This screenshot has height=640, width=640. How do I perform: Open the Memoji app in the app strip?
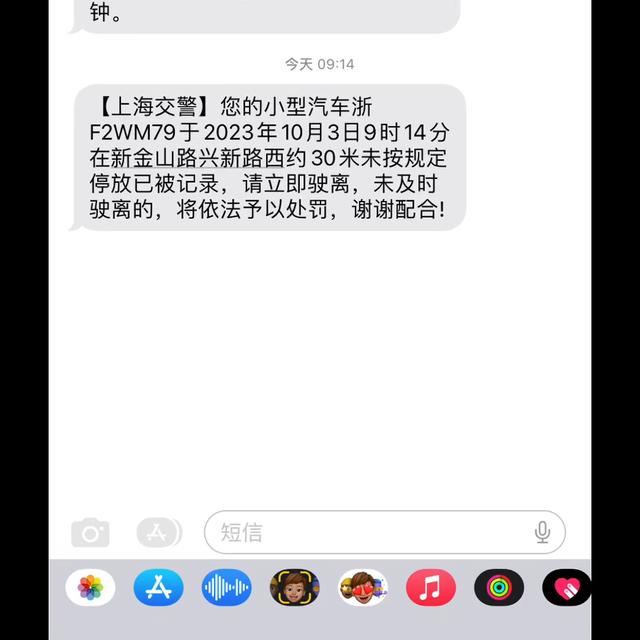294,587
